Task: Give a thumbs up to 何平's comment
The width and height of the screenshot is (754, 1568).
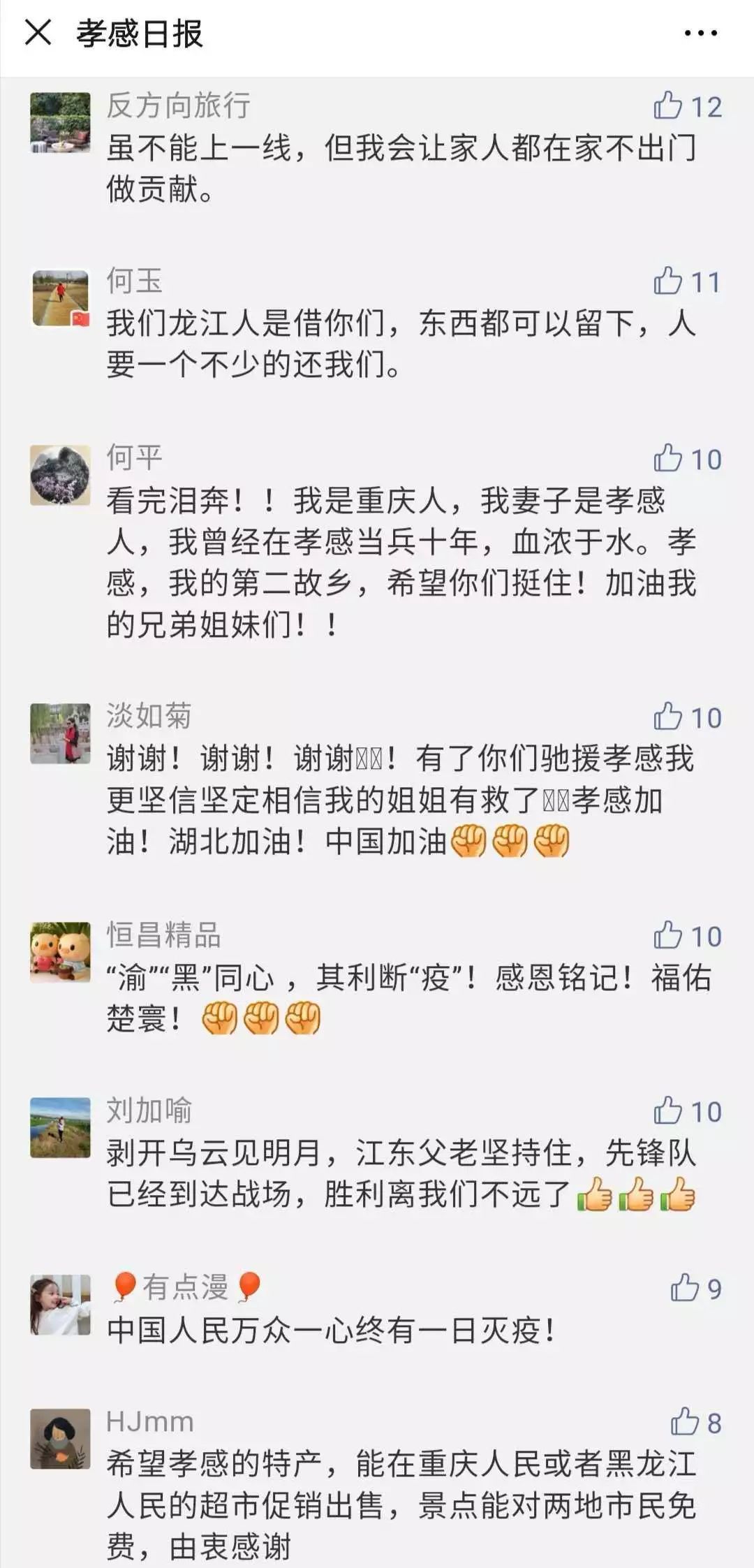Action: (668, 459)
